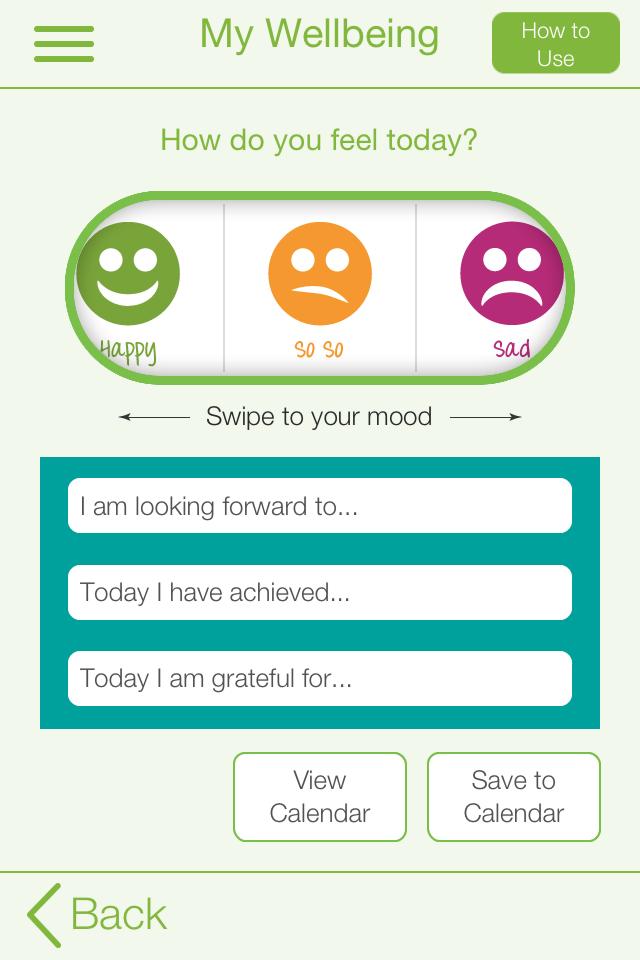Screen dimensions: 640x960
Task: Open the hamburger menu
Action: point(64,44)
